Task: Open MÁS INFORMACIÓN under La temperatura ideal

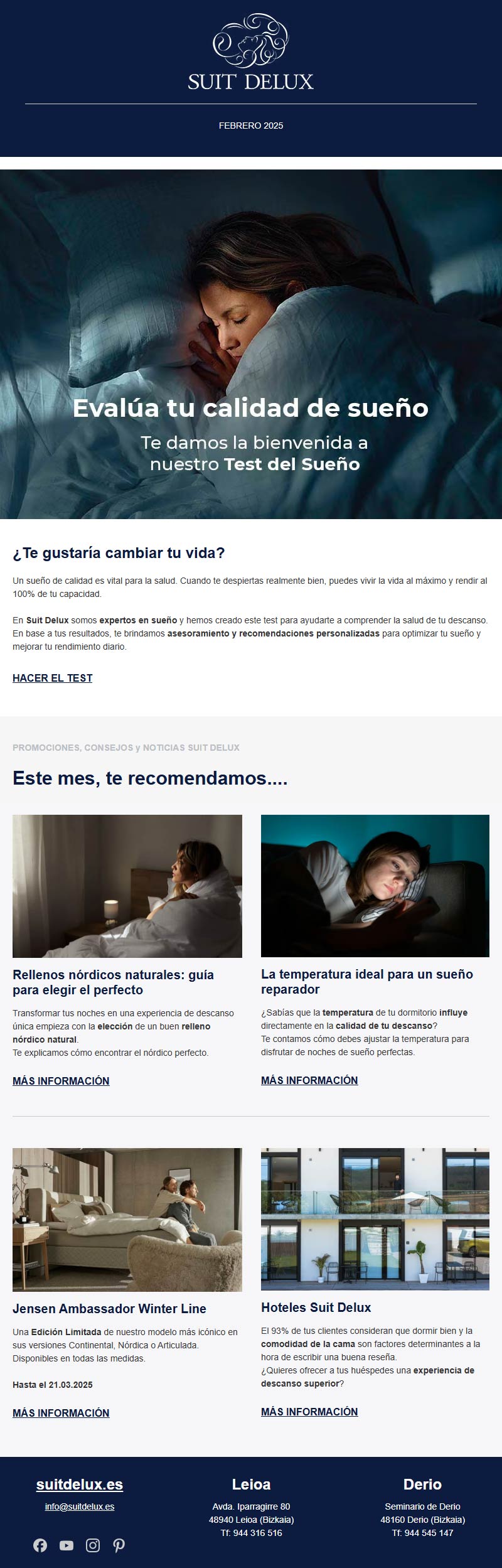Action: (x=309, y=1080)
